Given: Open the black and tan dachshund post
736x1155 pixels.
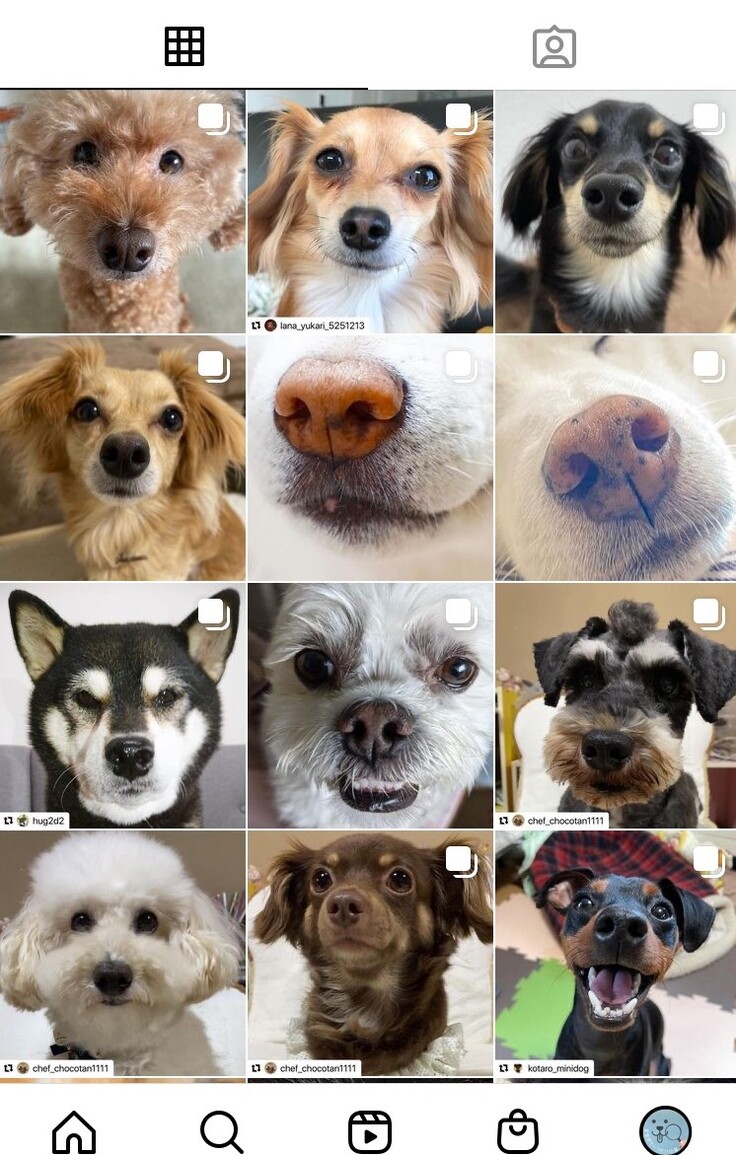Looking at the screenshot, I should pos(615,211).
